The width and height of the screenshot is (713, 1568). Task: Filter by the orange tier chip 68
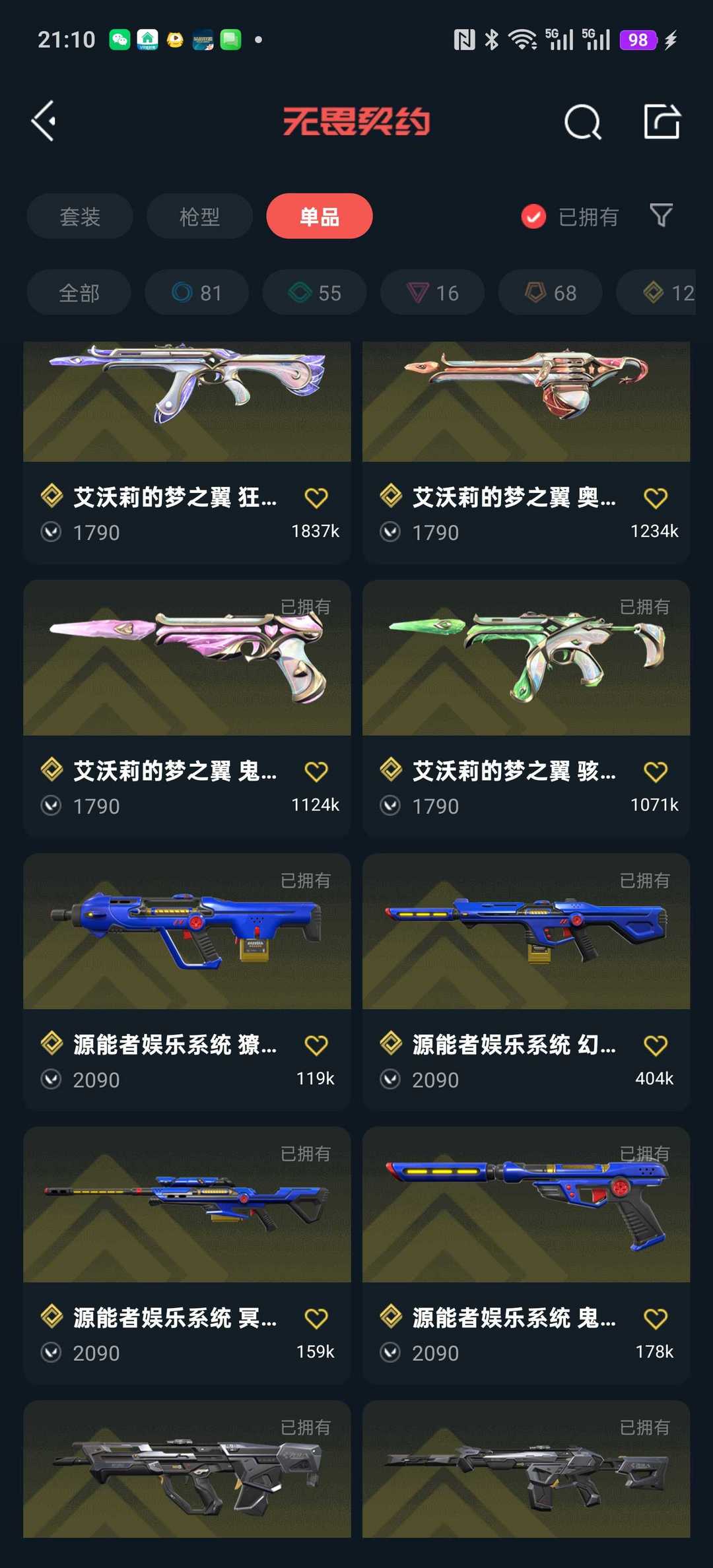[550, 292]
